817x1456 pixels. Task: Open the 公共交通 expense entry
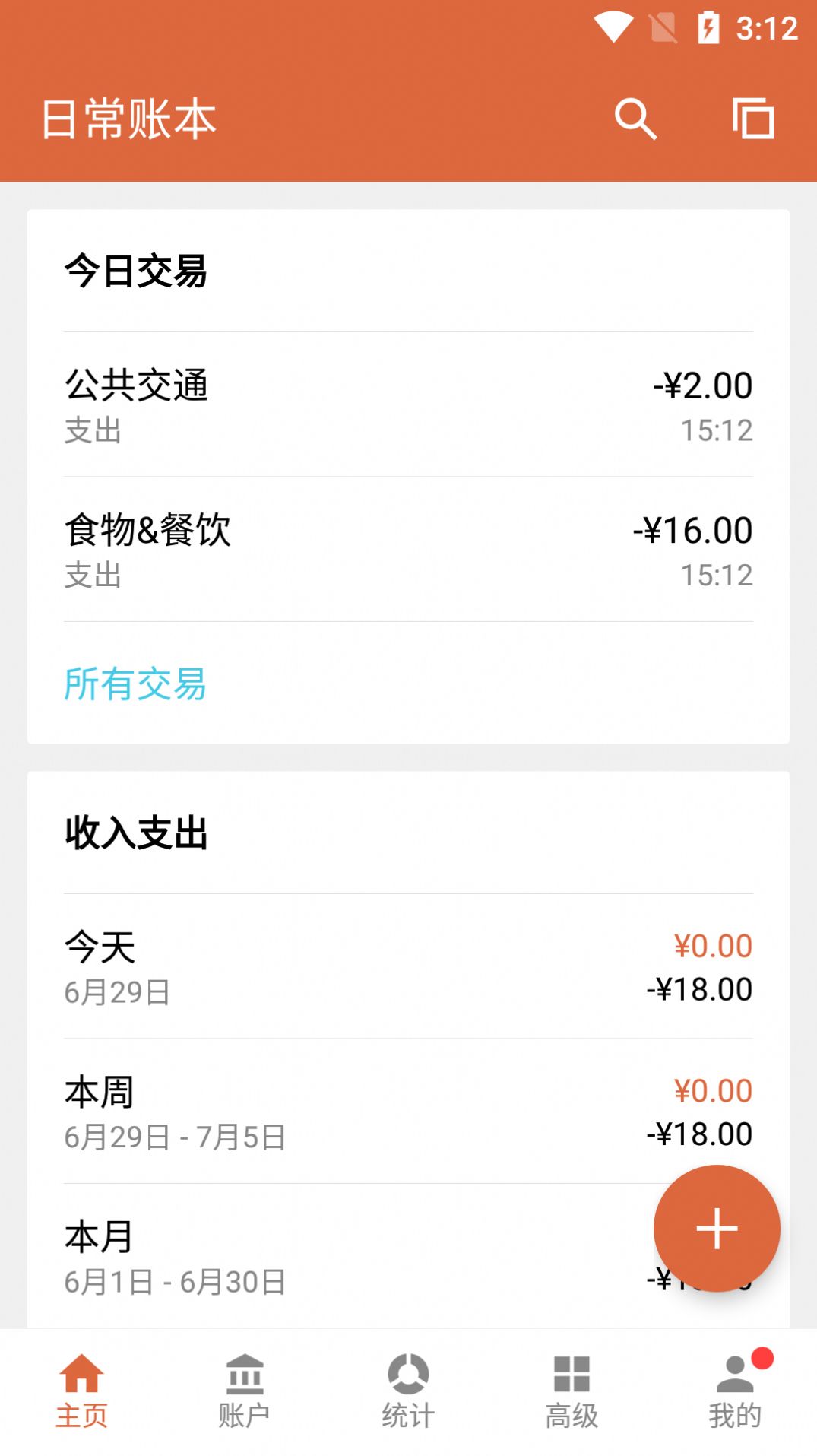coord(408,404)
